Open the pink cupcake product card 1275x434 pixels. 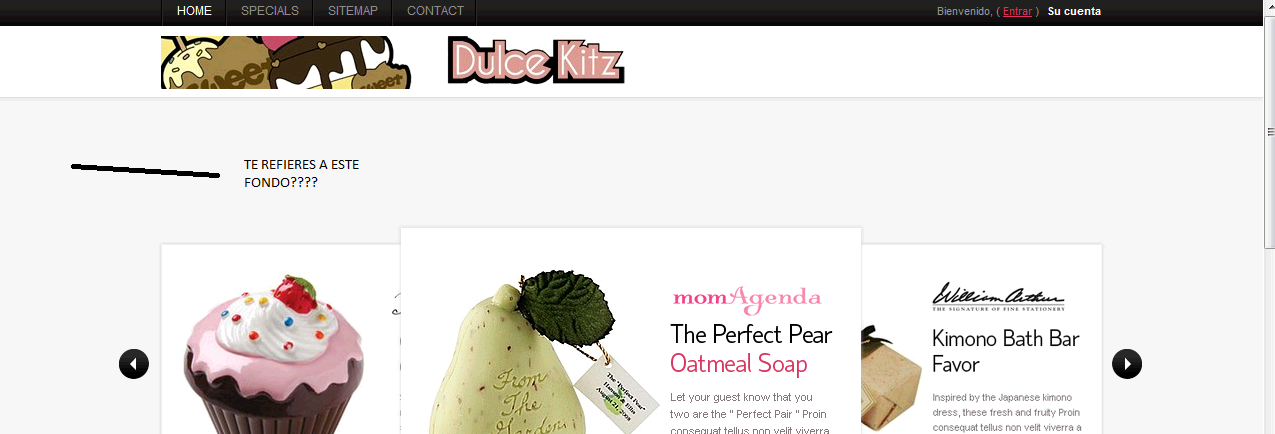275,355
